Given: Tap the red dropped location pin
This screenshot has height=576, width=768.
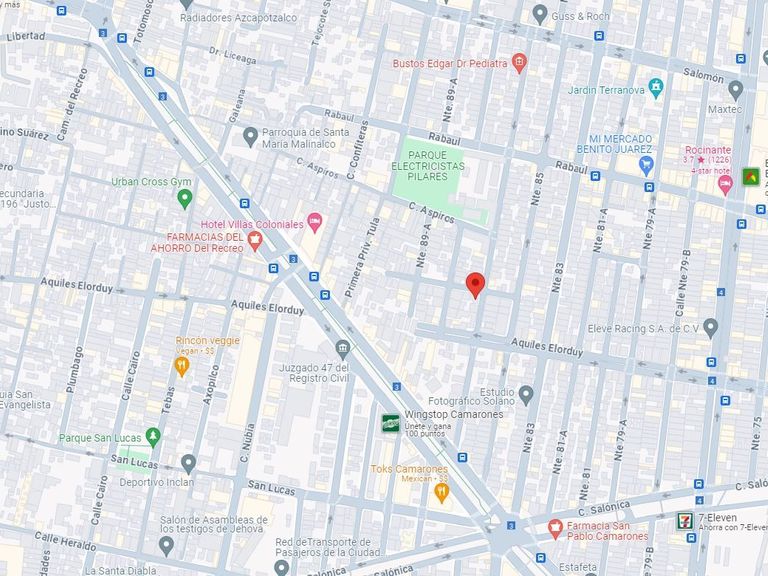Looking at the screenshot, I should (x=475, y=286).
